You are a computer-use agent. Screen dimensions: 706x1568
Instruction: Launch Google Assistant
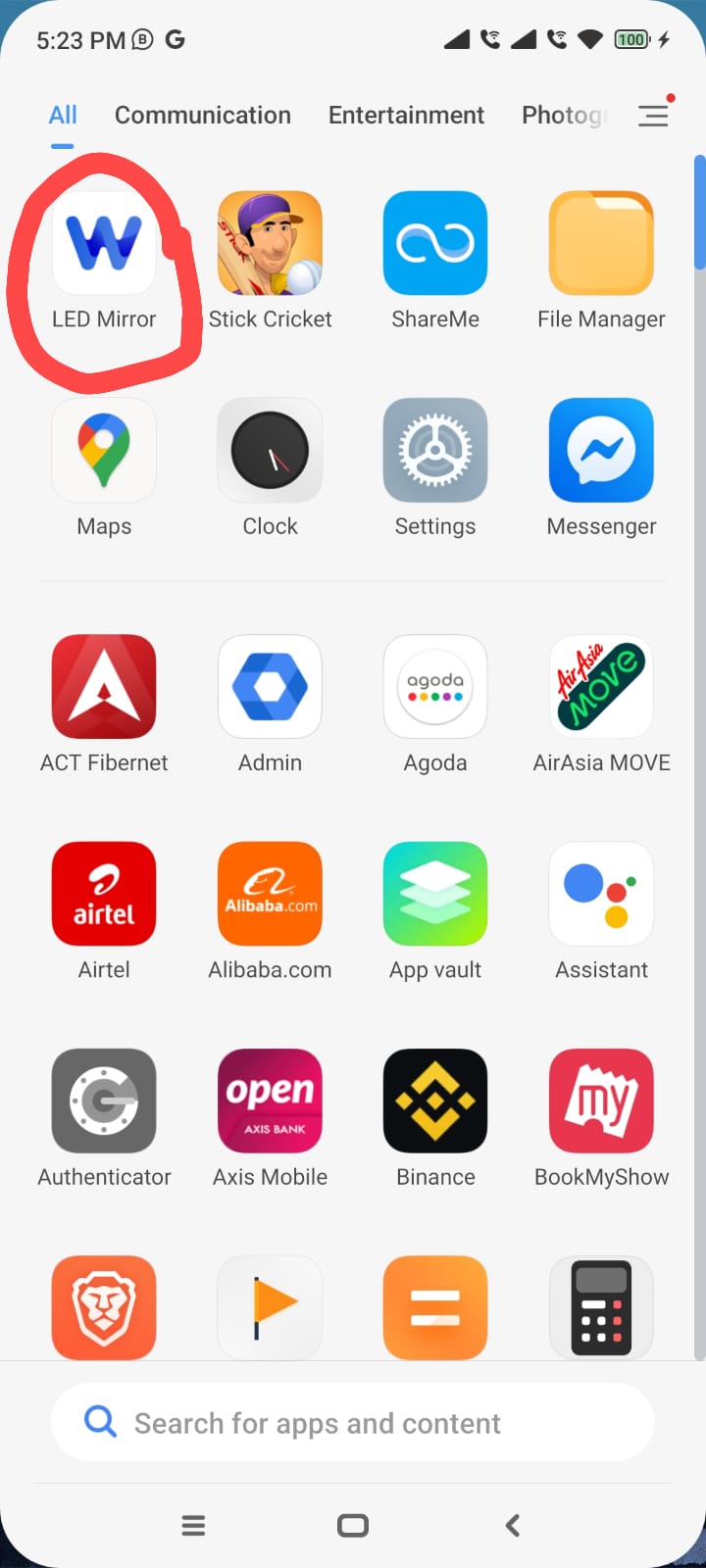coord(601,894)
